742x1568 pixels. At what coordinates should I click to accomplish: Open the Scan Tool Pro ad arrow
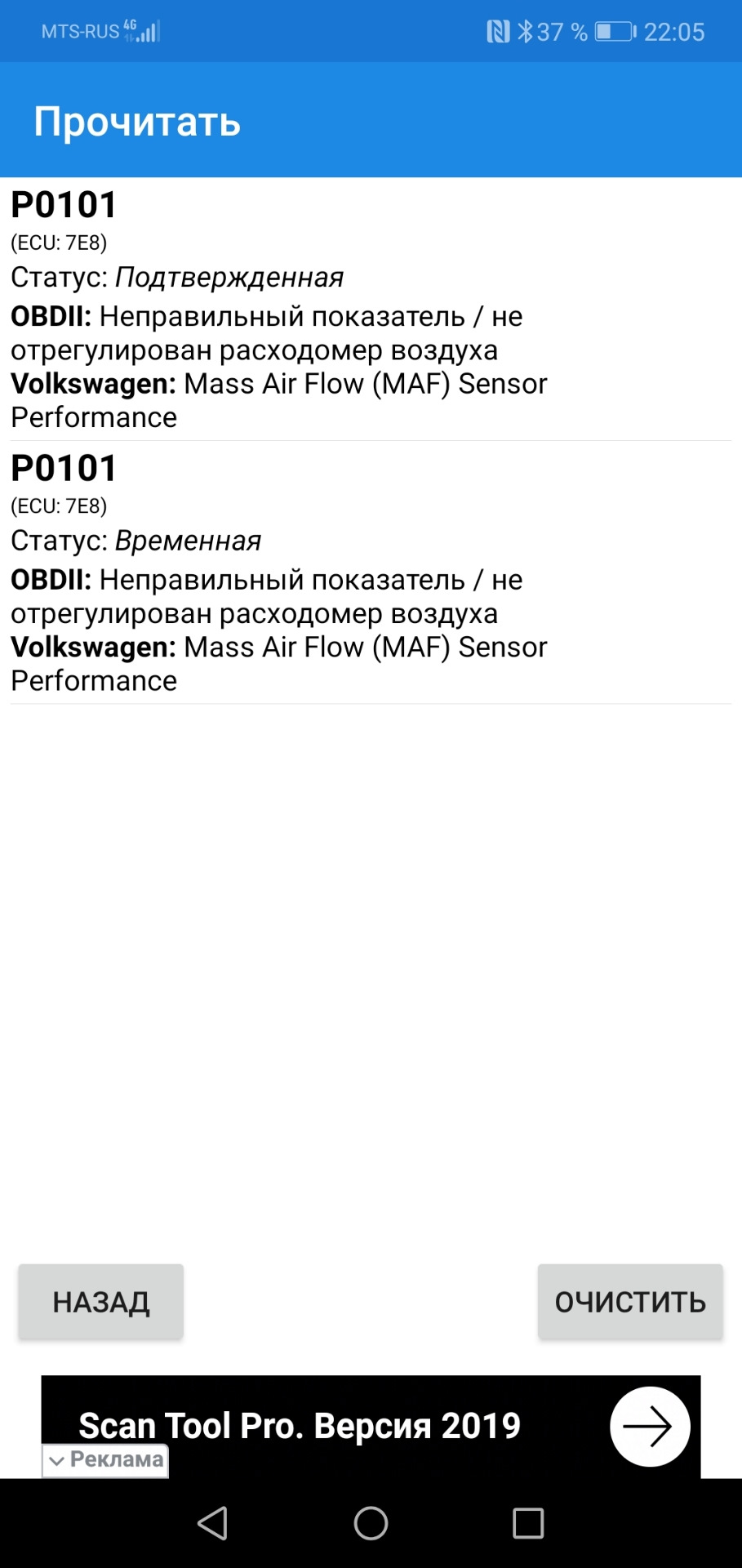(650, 1427)
